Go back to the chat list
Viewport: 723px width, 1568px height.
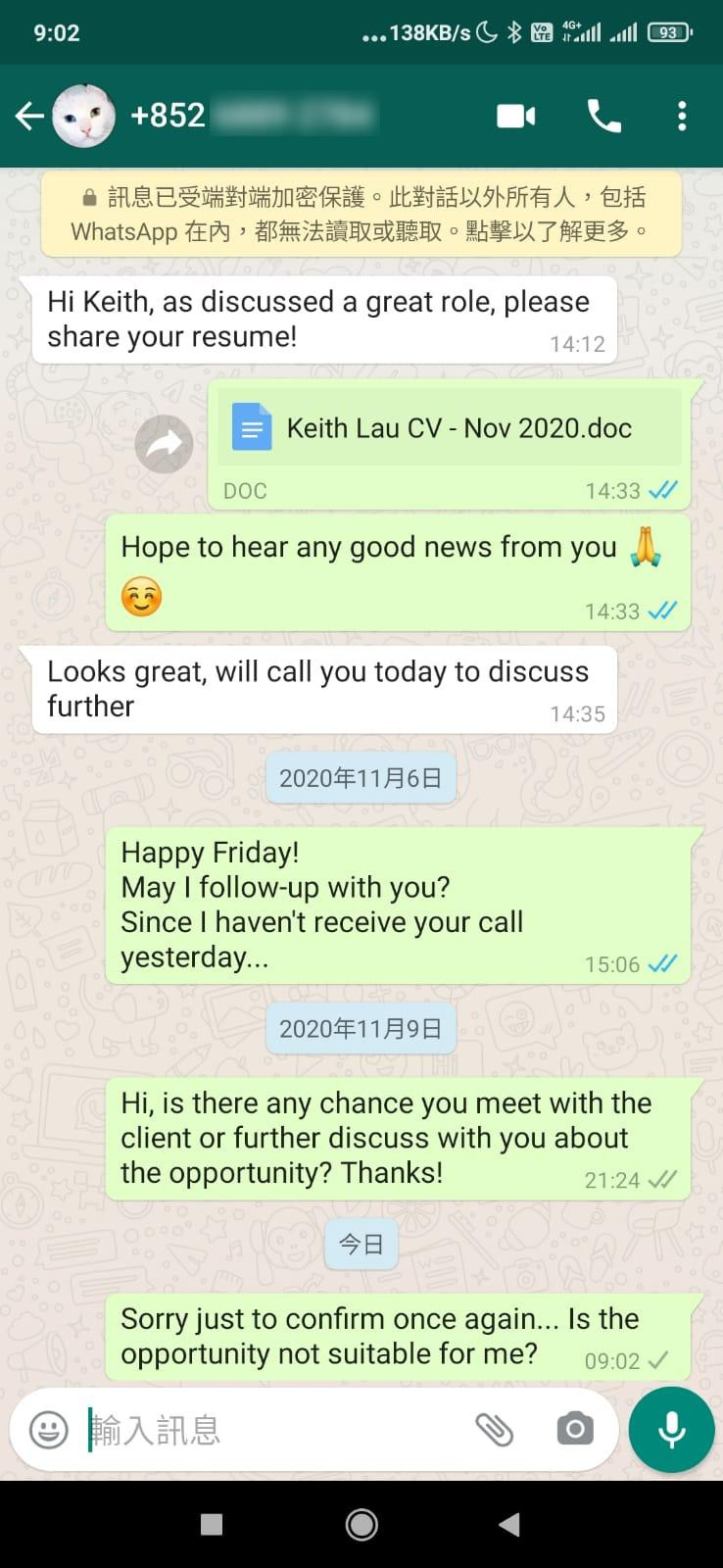(29, 117)
